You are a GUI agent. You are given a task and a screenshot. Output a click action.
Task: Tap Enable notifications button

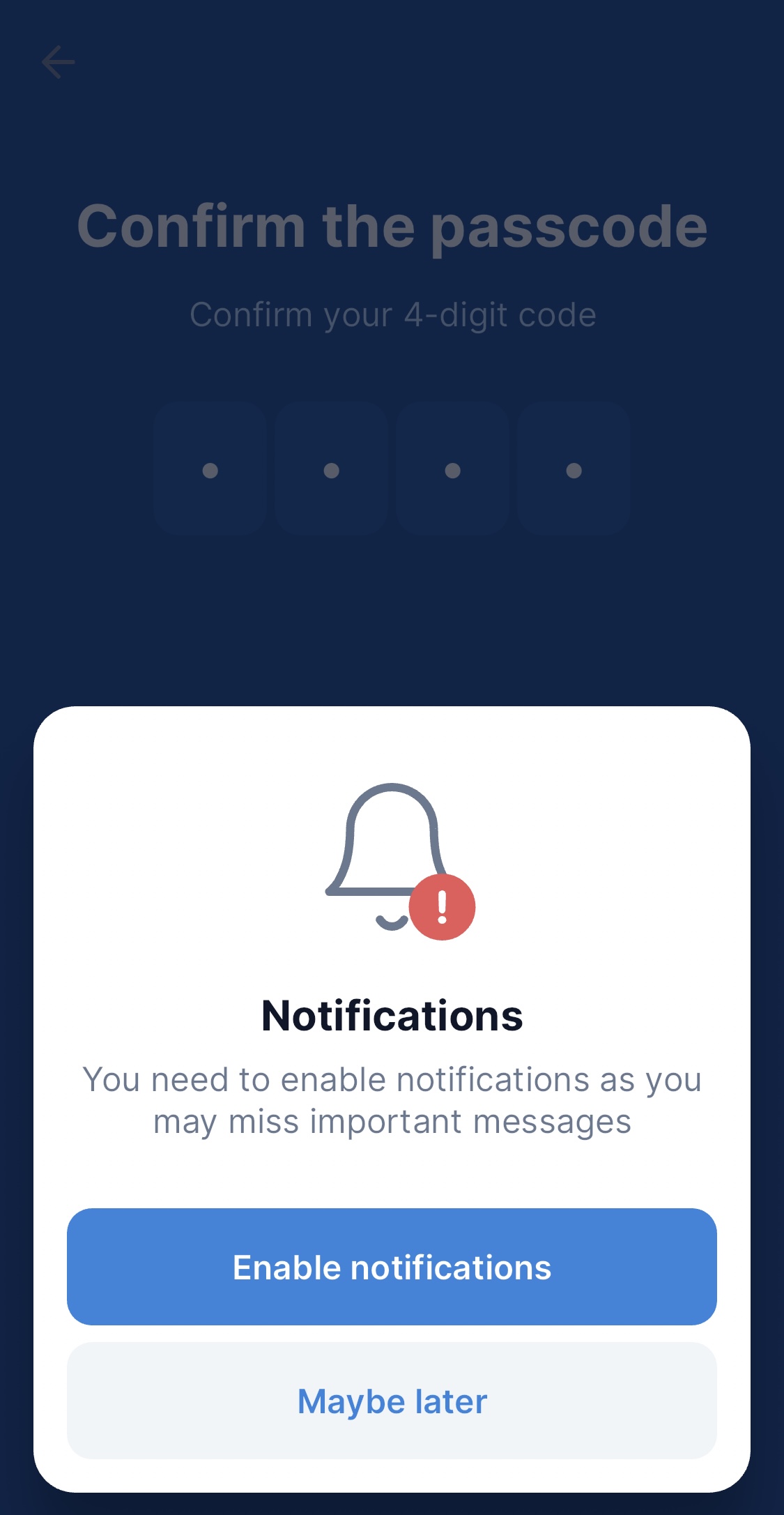[x=392, y=1267]
